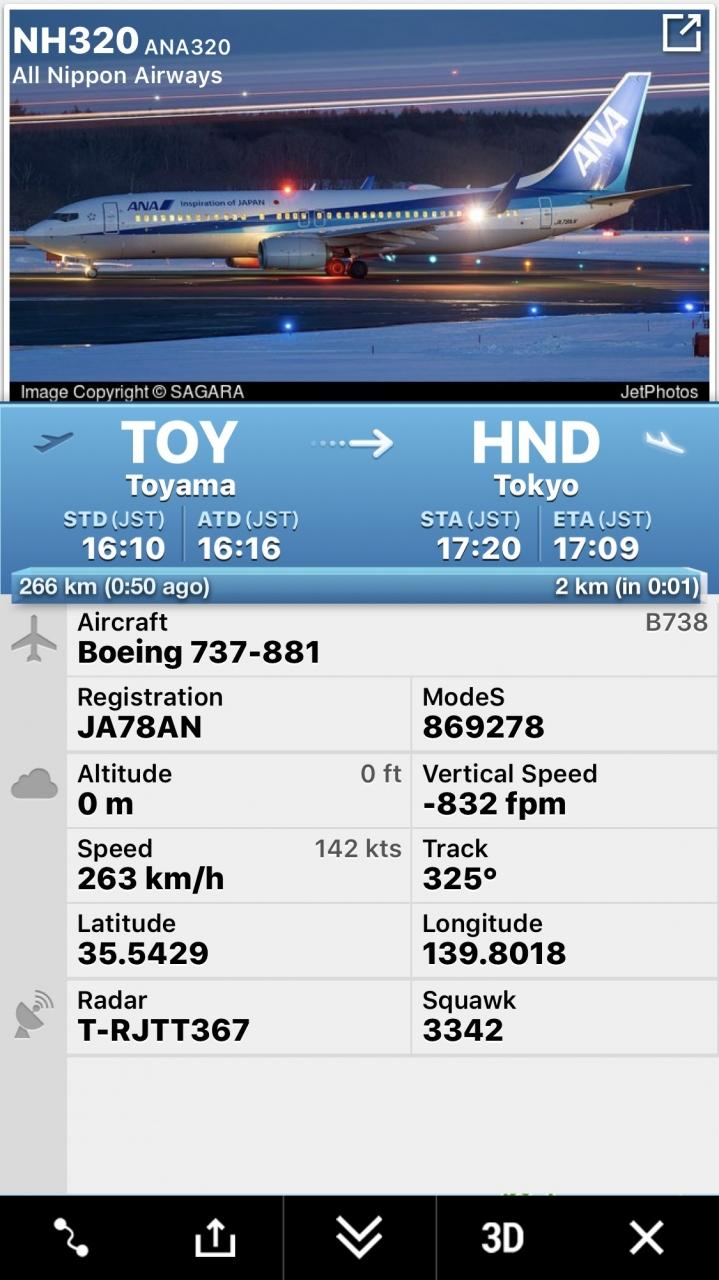Open Toyama departure airport details

180,457
